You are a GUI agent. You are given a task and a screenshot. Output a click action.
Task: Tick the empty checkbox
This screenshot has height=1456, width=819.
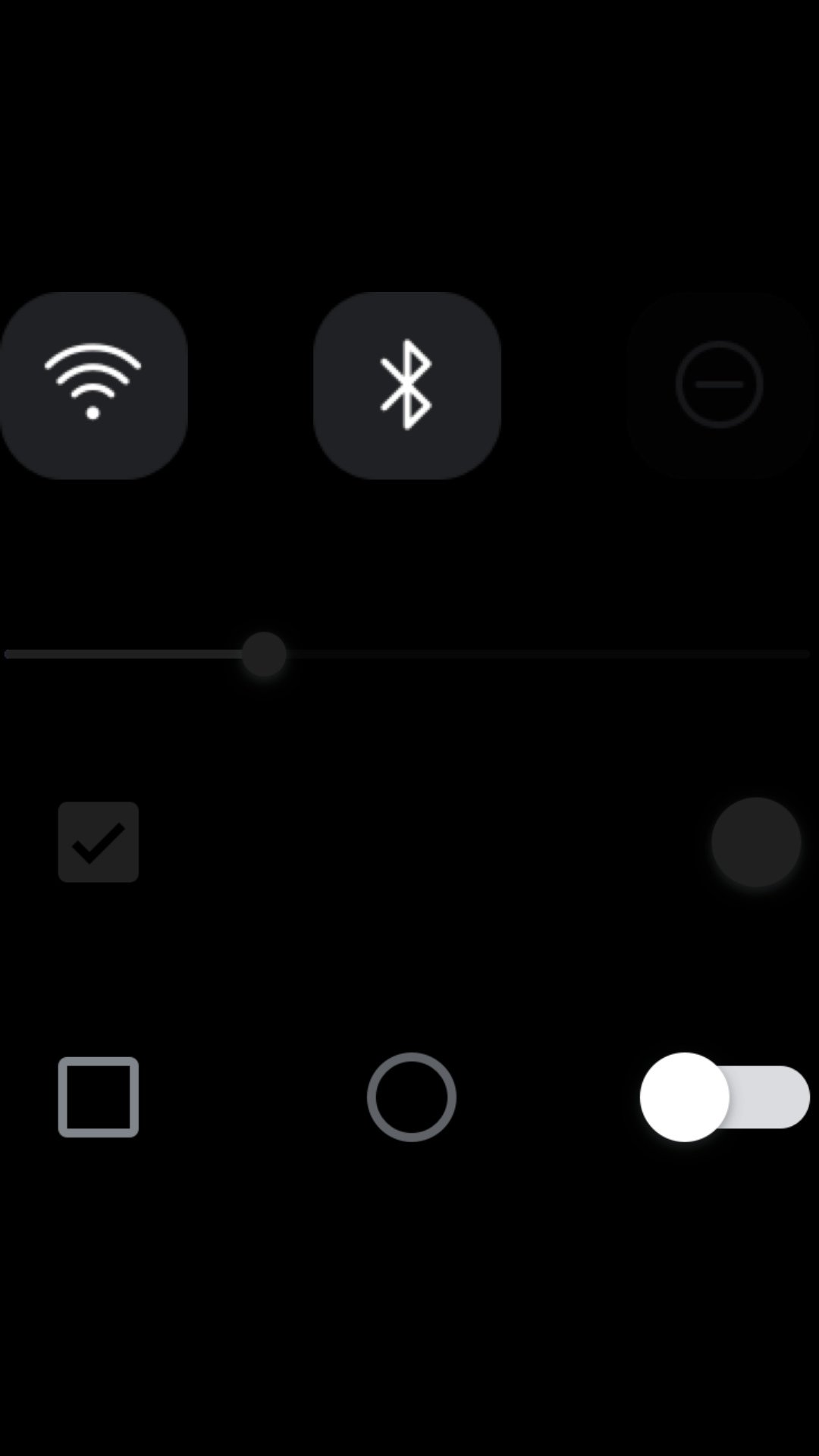click(x=99, y=1097)
